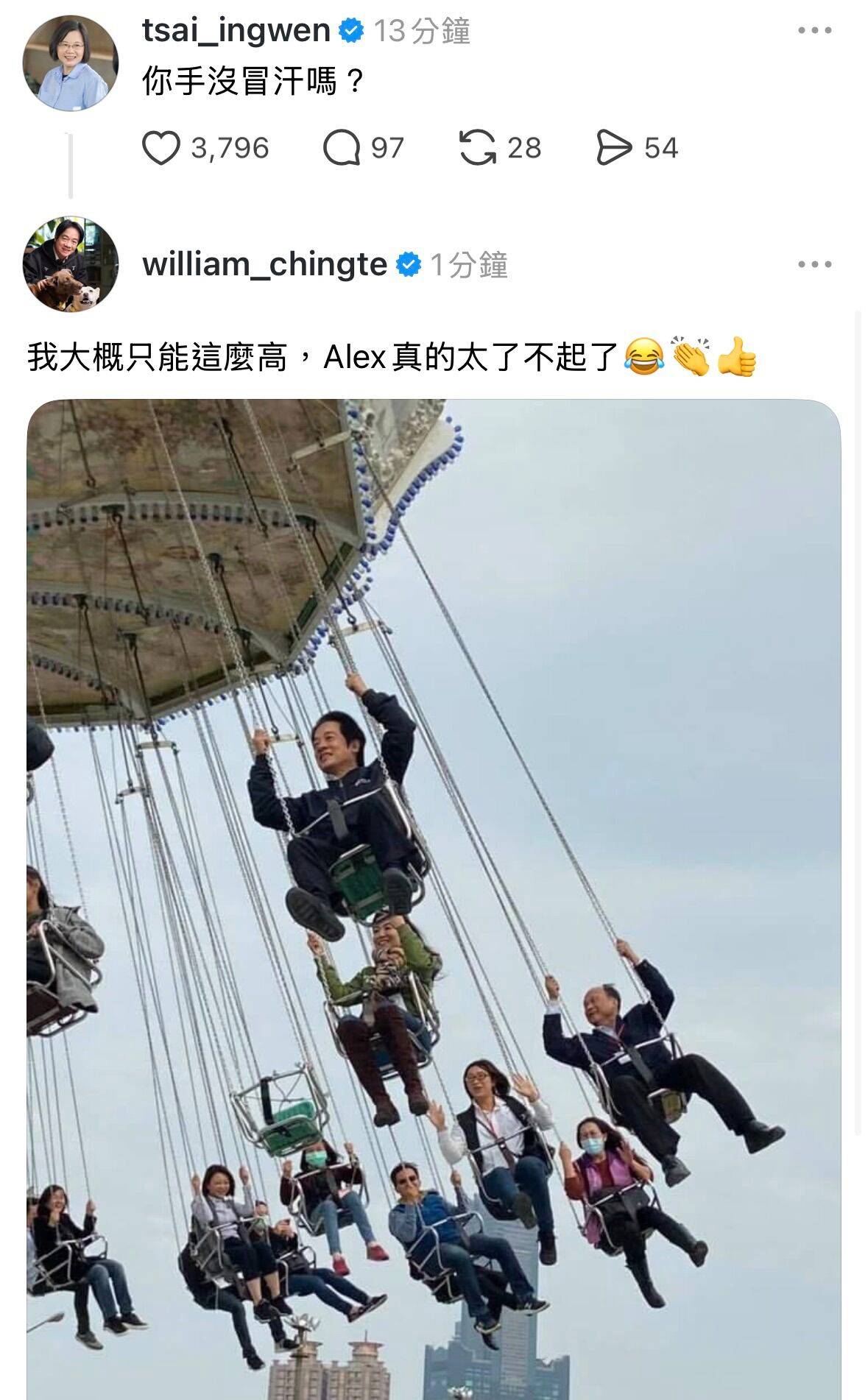
Task: Share the tsai_ingwen post
Action: pos(614,148)
